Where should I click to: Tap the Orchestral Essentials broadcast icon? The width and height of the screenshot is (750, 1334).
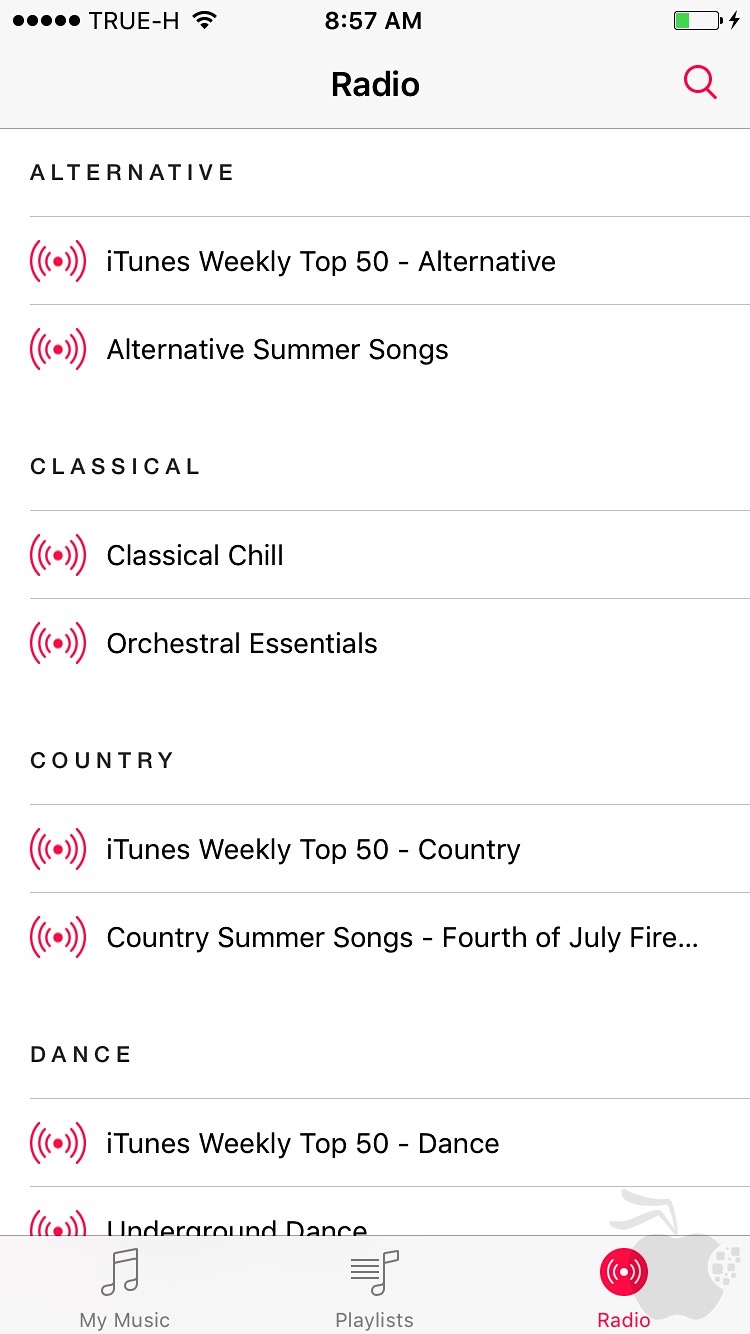pyautogui.click(x=59, y=643)
